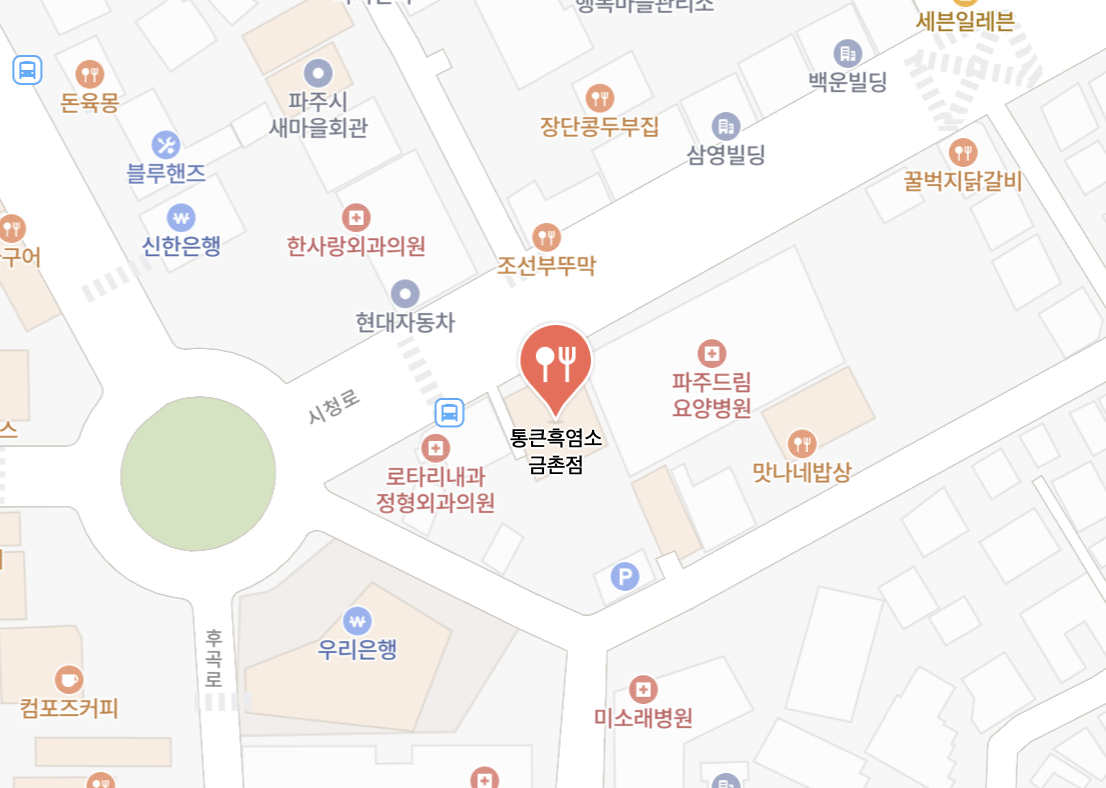Image resolution: width=1106 pixels, height=788 pixels.
Task: Open the 돈육몽 restaurant marker
Action: point(90,73)
